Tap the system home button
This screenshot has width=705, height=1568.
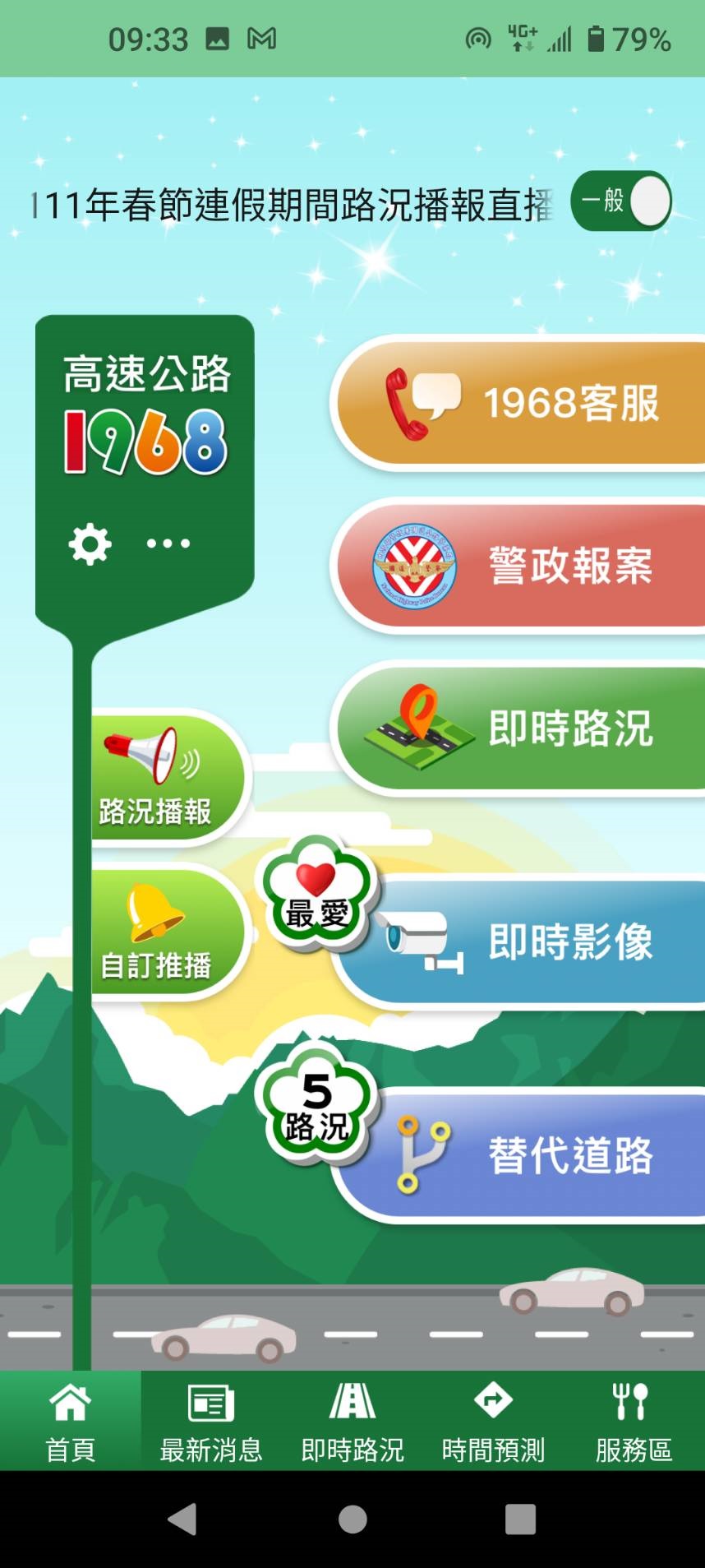[x=352, y=1519]
